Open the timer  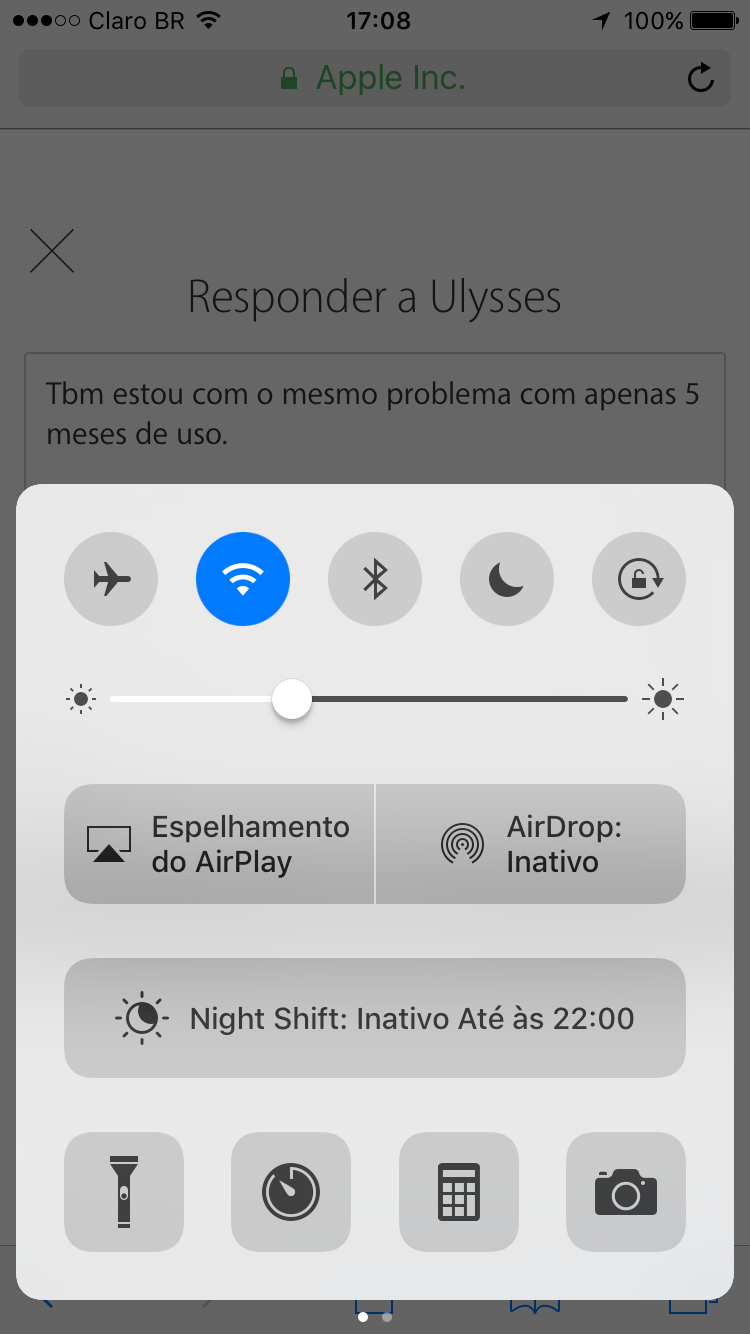click(291, 1191)
